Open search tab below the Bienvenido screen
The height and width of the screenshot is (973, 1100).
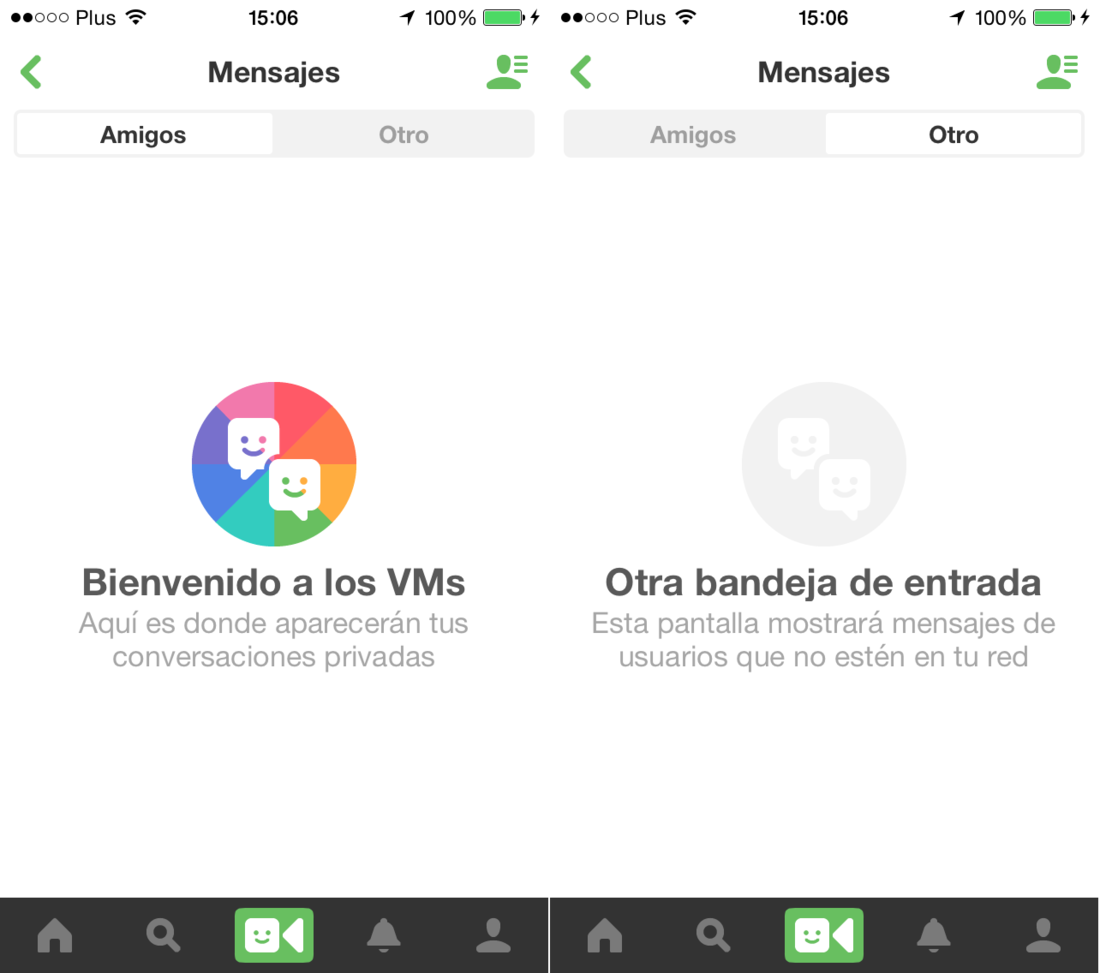click(163, 935)
